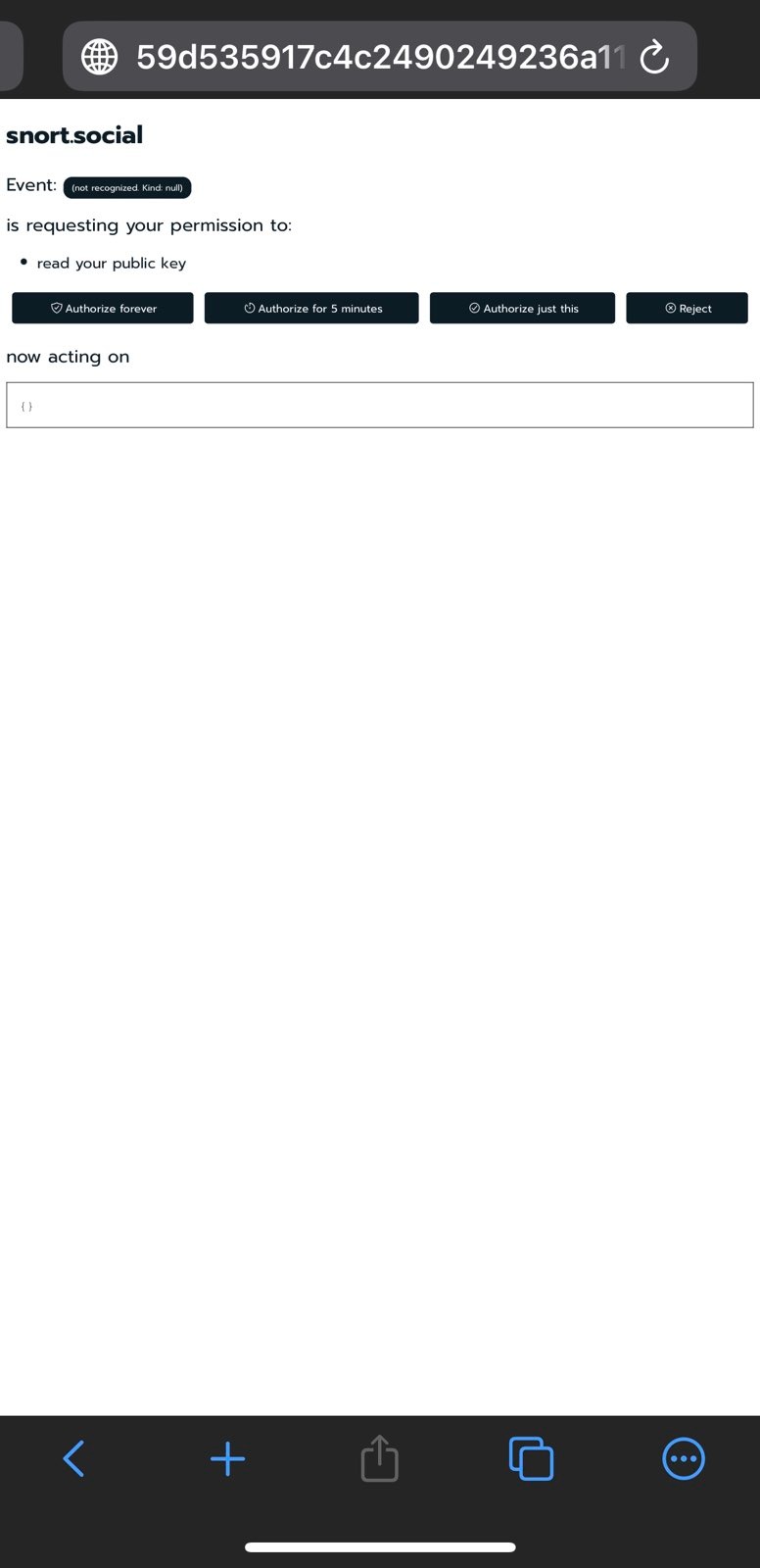This screenshot has height=1568, width=760.
Task: Tap the now acting on text box
Action: 380,405
